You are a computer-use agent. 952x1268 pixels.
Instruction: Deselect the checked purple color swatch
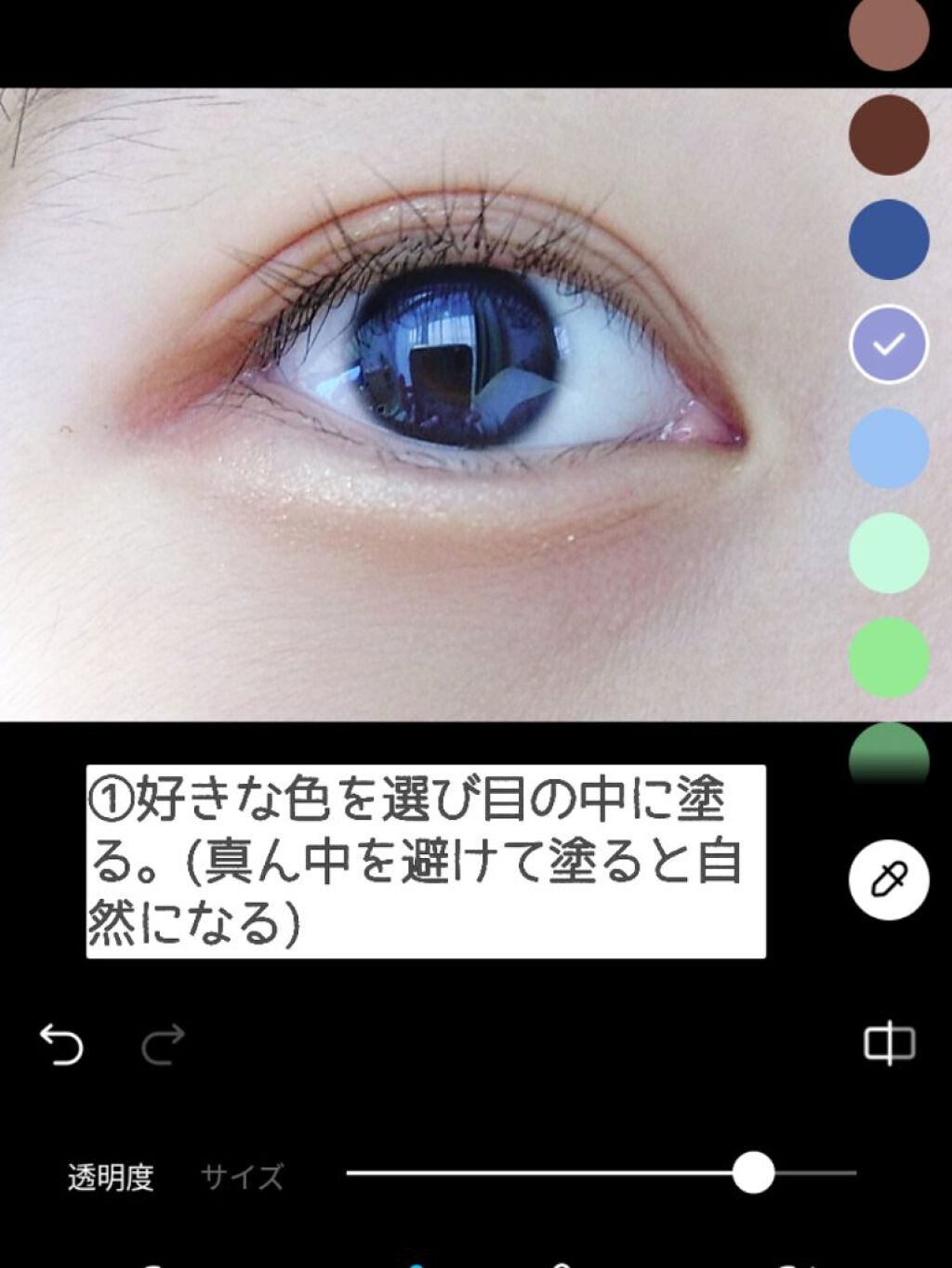pyautogui.click(x=888, y=342)
